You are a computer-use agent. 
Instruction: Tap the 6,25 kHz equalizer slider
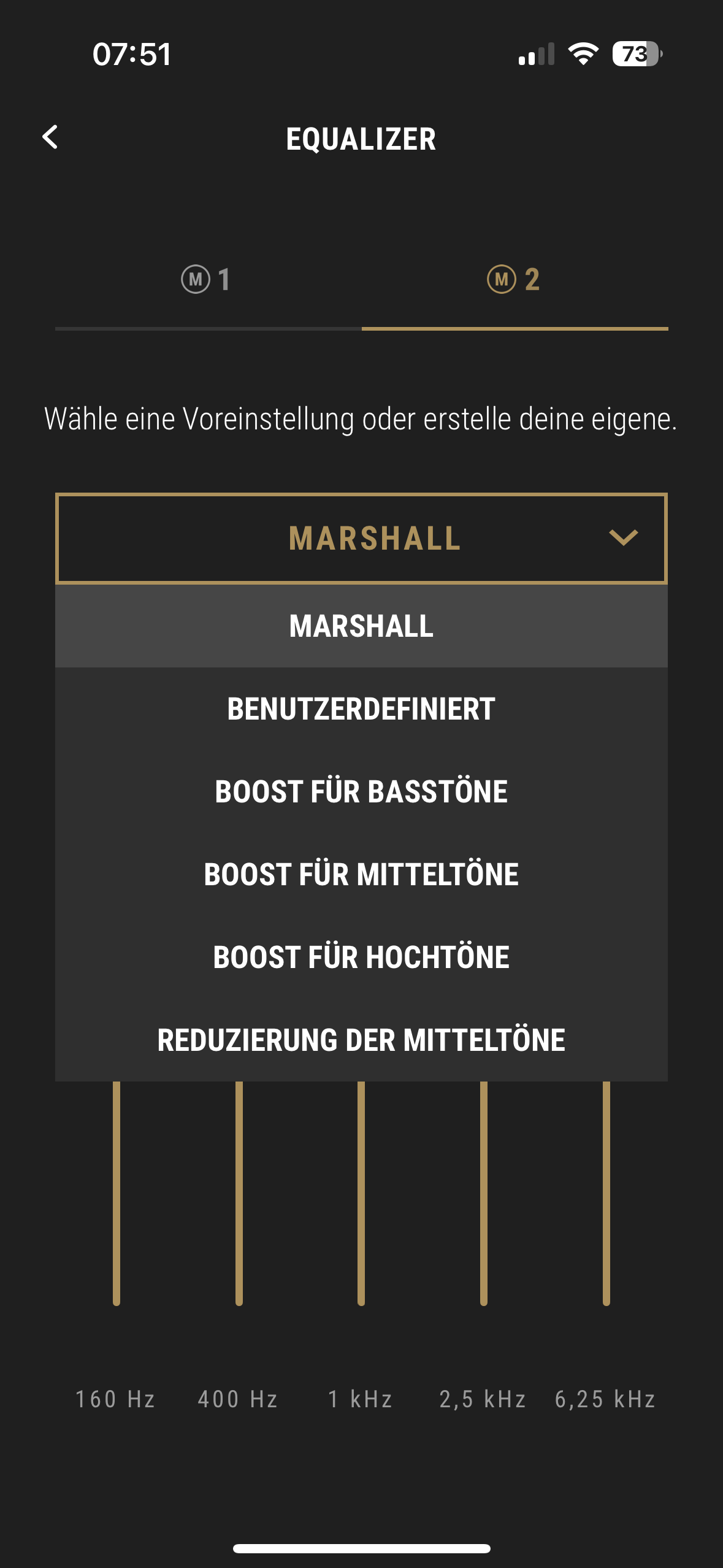tap(606, 1193)
